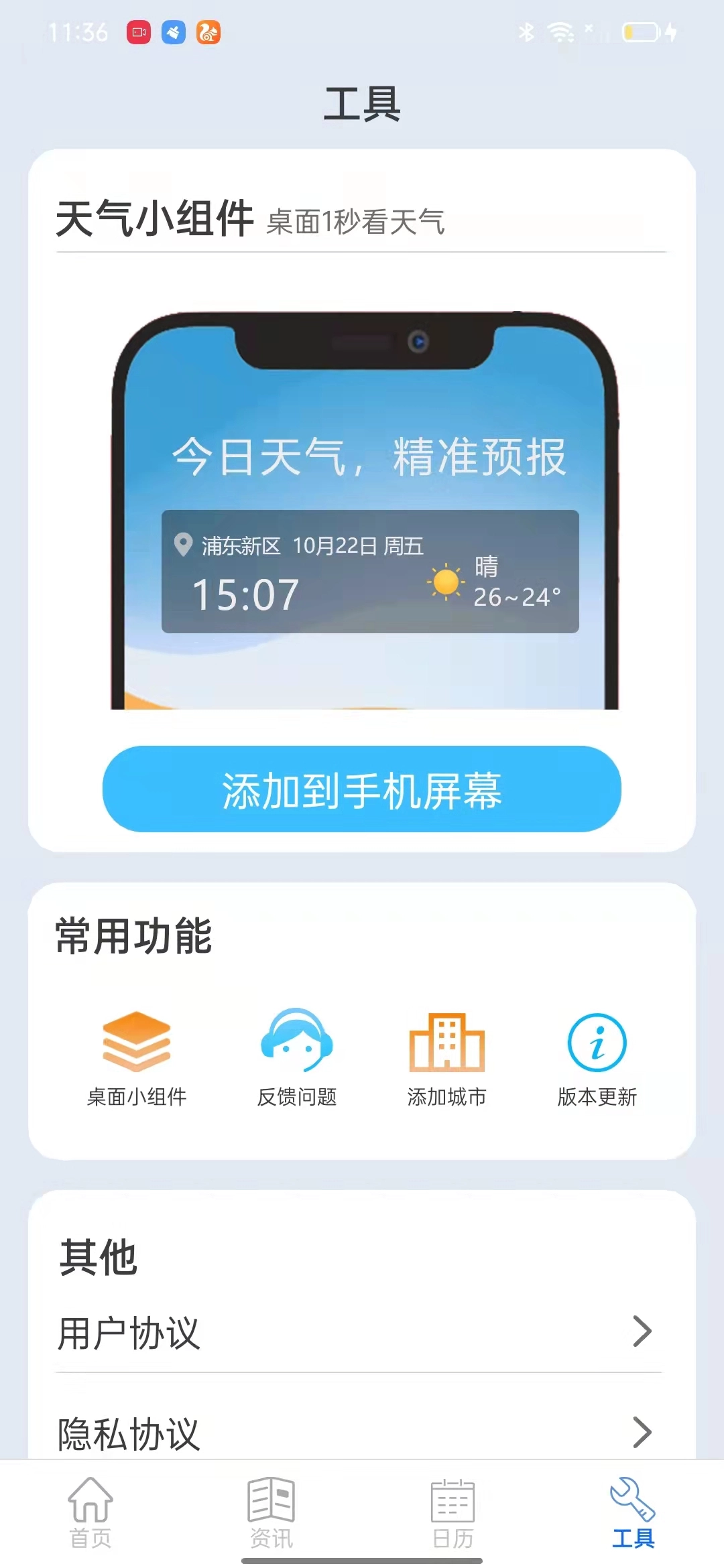This screenshot has width=724, height=1568.
Task: Tap the battery indicator in the status bar
Action: 638,30
